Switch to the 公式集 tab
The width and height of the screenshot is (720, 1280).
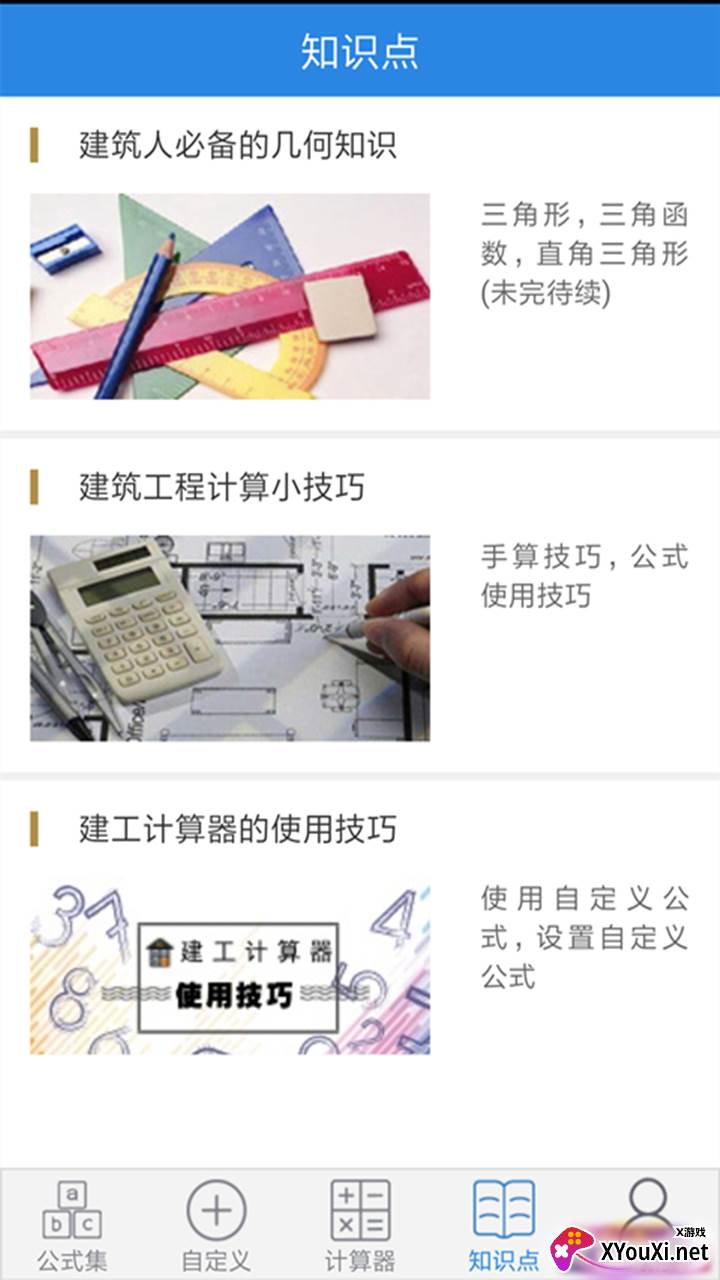point(72,1225)
